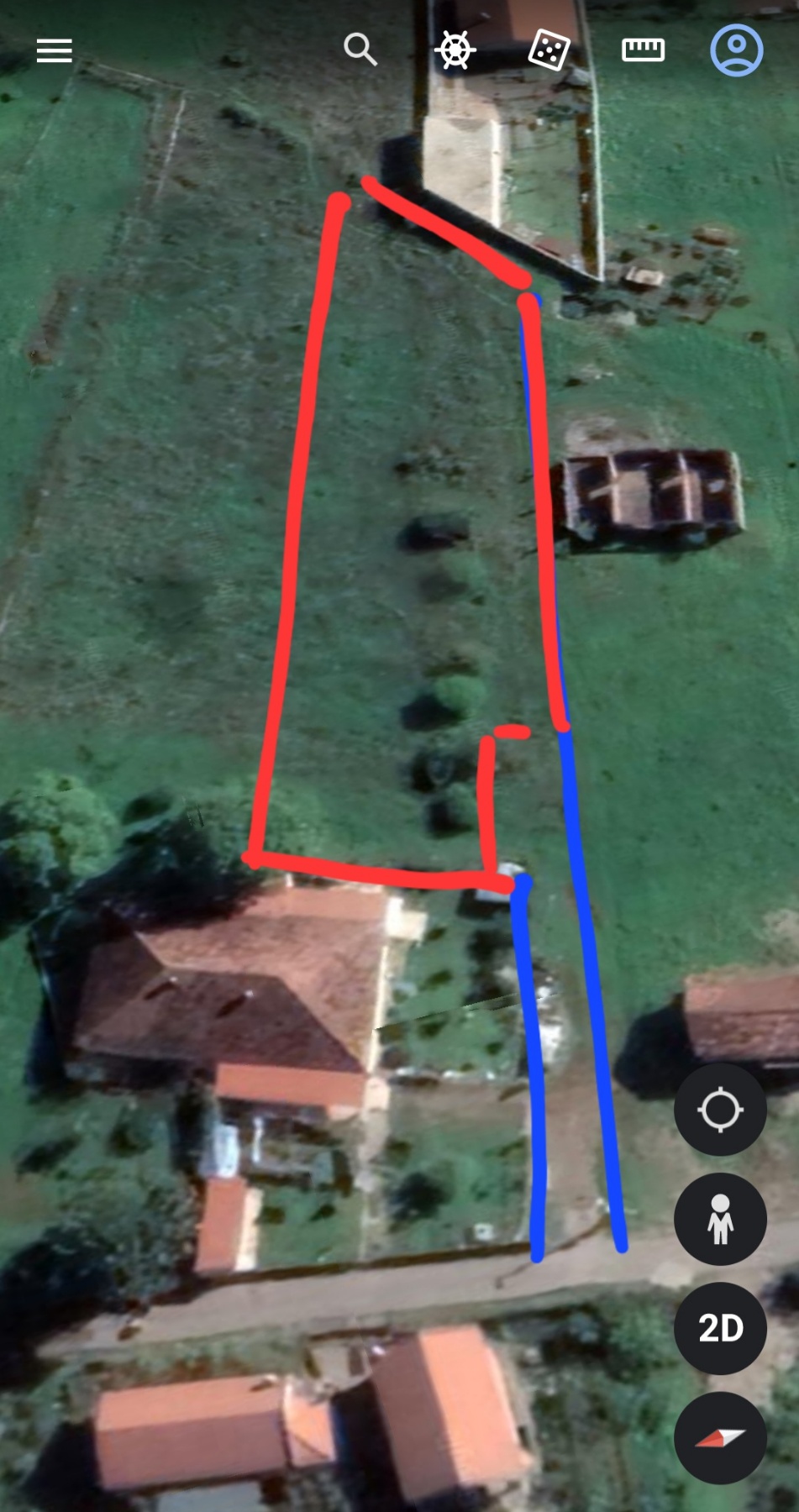The height and width of the screenshot is (1512, 799).
Task: Search for a place
Action: click(360, 50)
